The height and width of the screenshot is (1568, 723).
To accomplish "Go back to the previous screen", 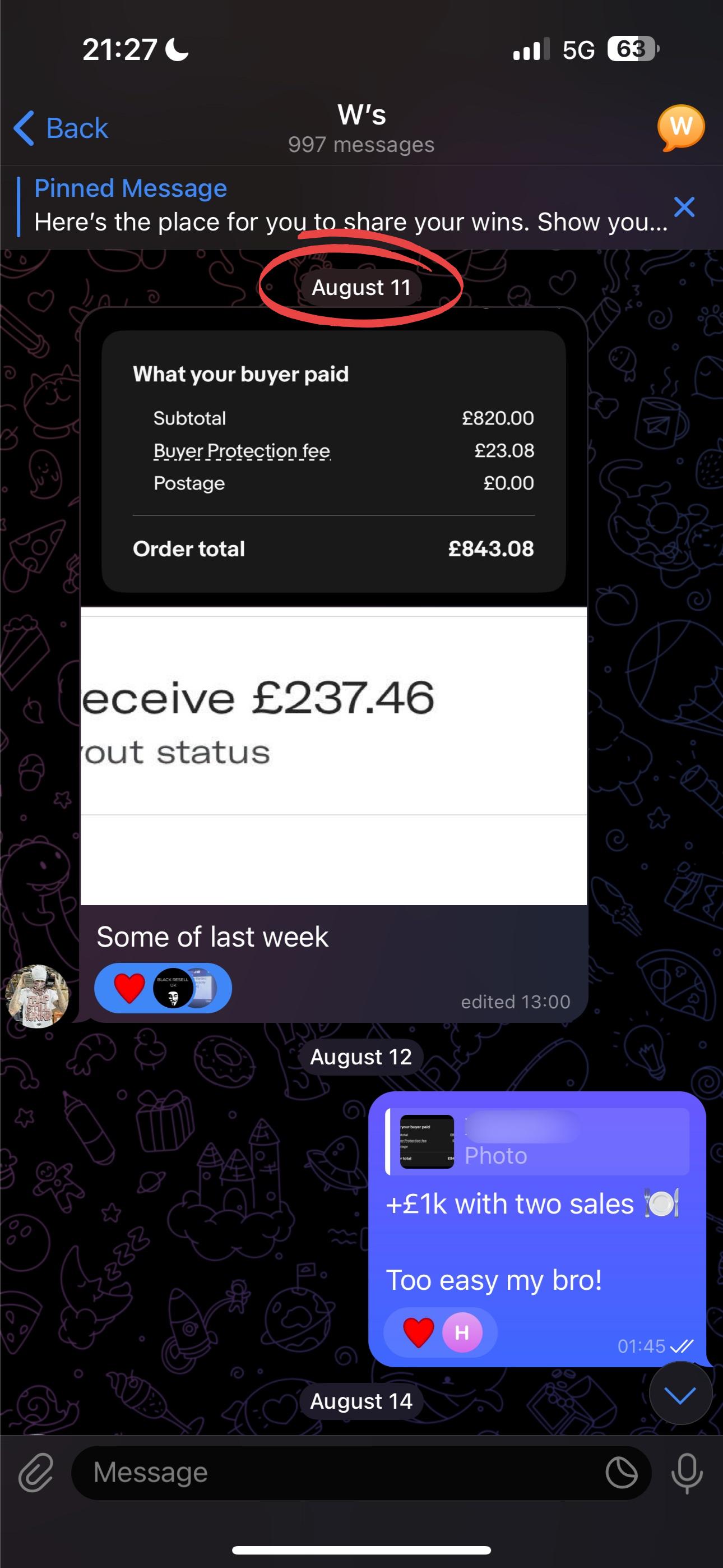I will coord(61,128).
